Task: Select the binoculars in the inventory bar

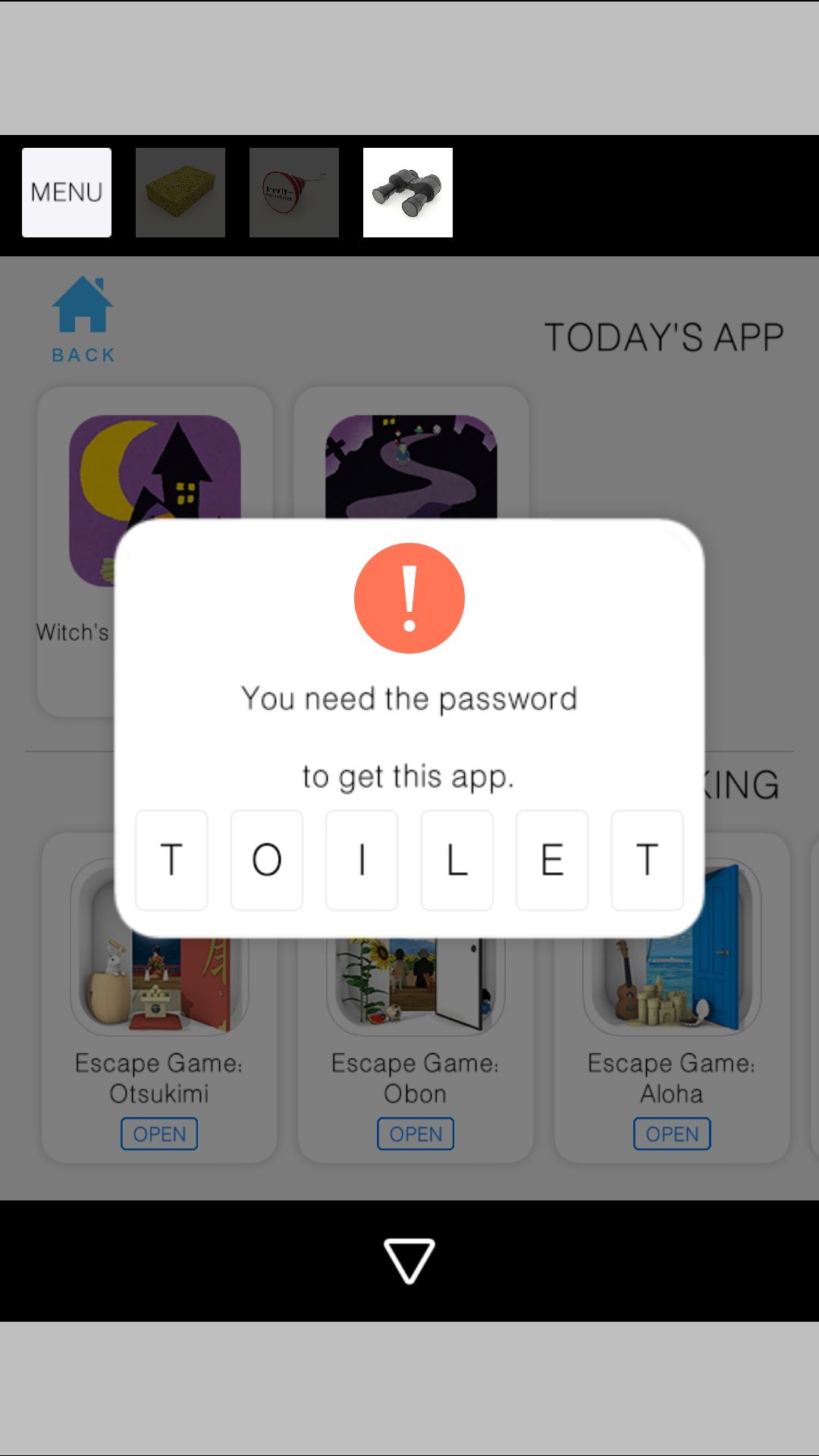Action: 406,193
